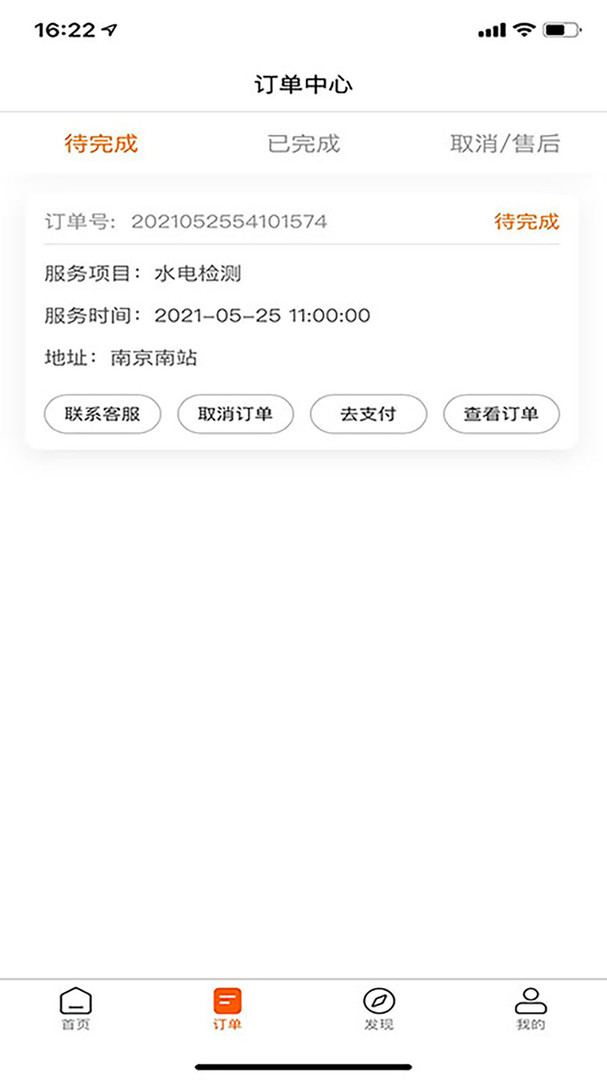Go to the 我的 profile tab
The width and height of the screenshot is (607, 1080).
pos(531,1009)
